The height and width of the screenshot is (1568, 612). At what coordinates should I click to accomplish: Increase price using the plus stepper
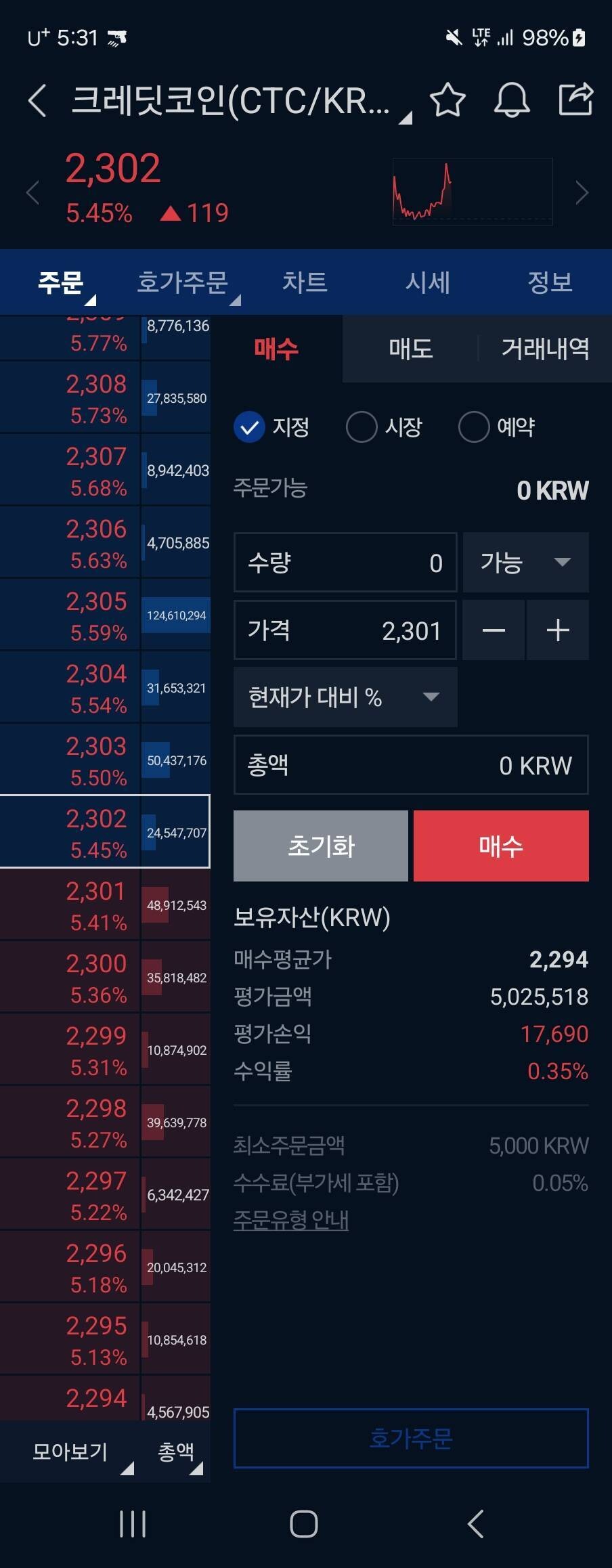pos(557,630)
